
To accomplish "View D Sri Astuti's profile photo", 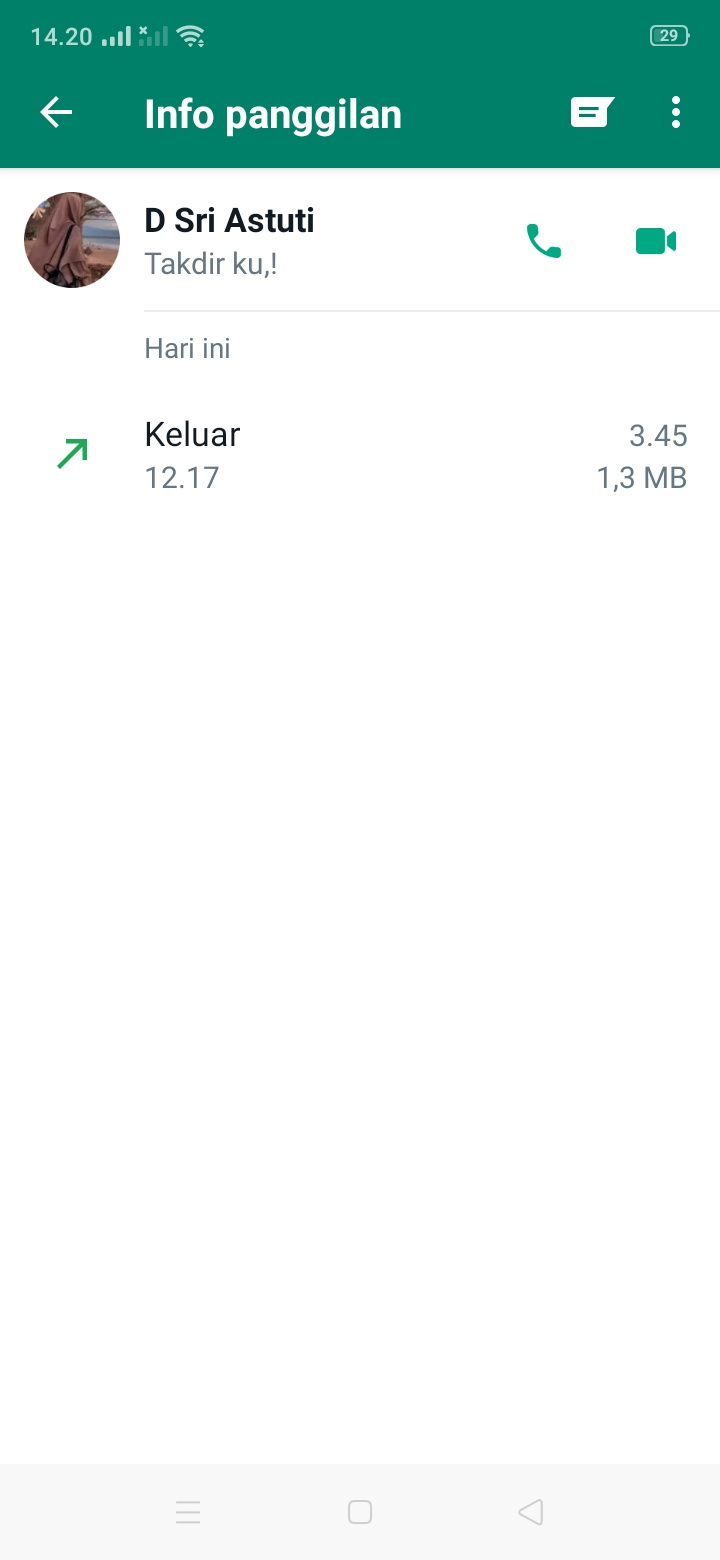I will click(x=72, y=240).
